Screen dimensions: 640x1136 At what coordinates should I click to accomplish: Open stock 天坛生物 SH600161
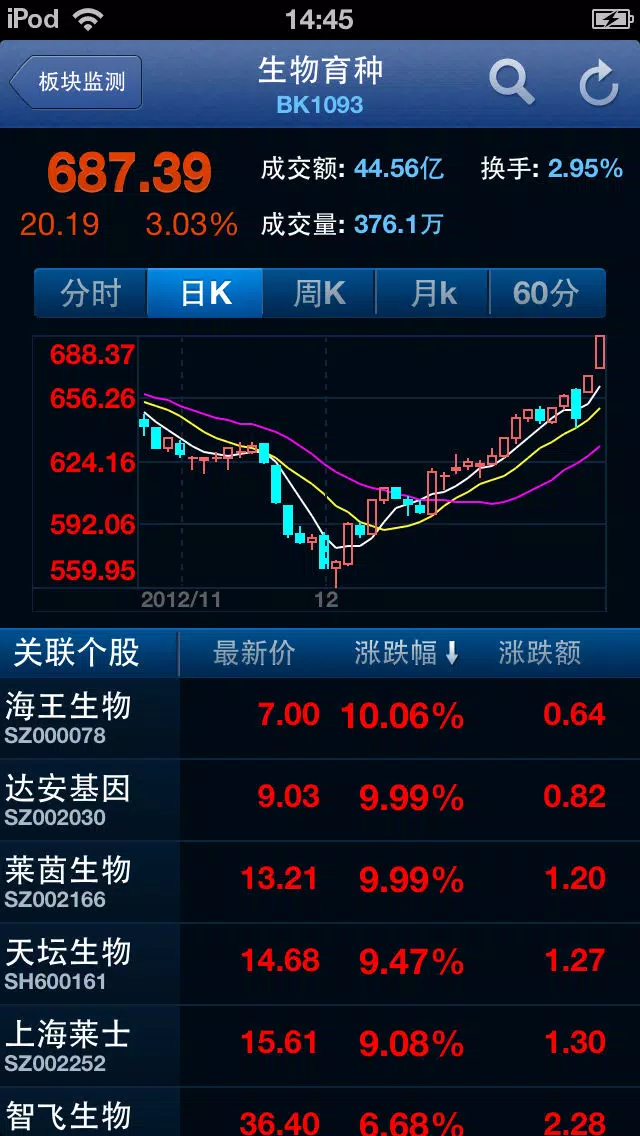click(x=320, y=964)
